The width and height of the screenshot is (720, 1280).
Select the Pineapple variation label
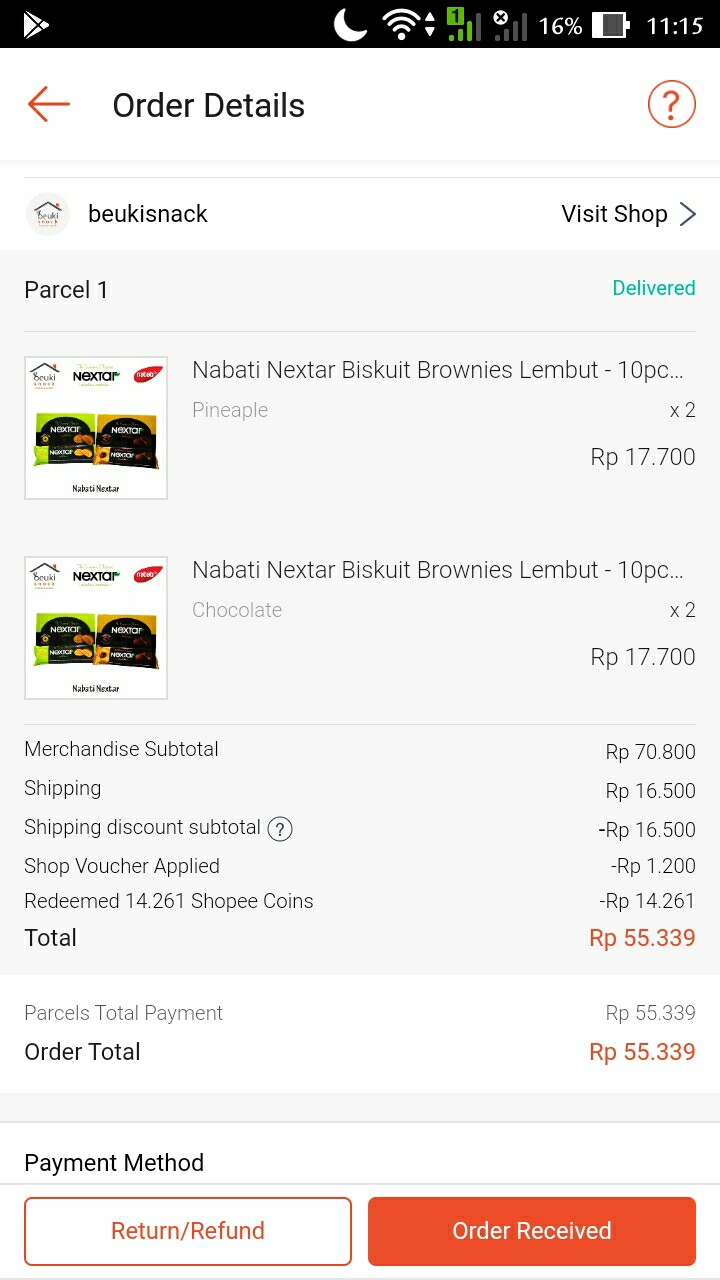230,410
